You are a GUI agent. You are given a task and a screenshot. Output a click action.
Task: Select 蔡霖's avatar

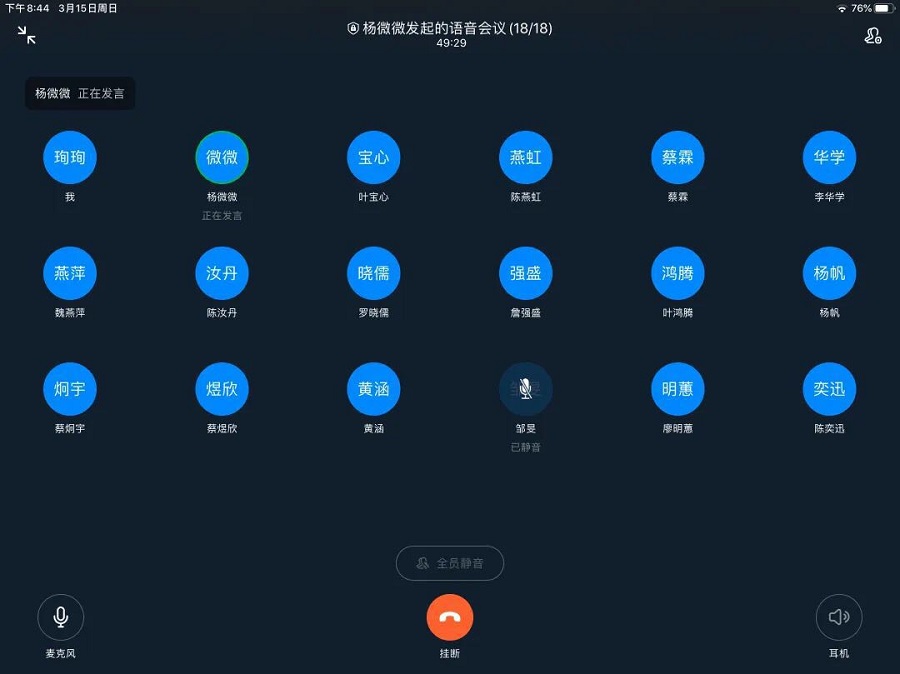pyautogui.click(x=678, y=157)
